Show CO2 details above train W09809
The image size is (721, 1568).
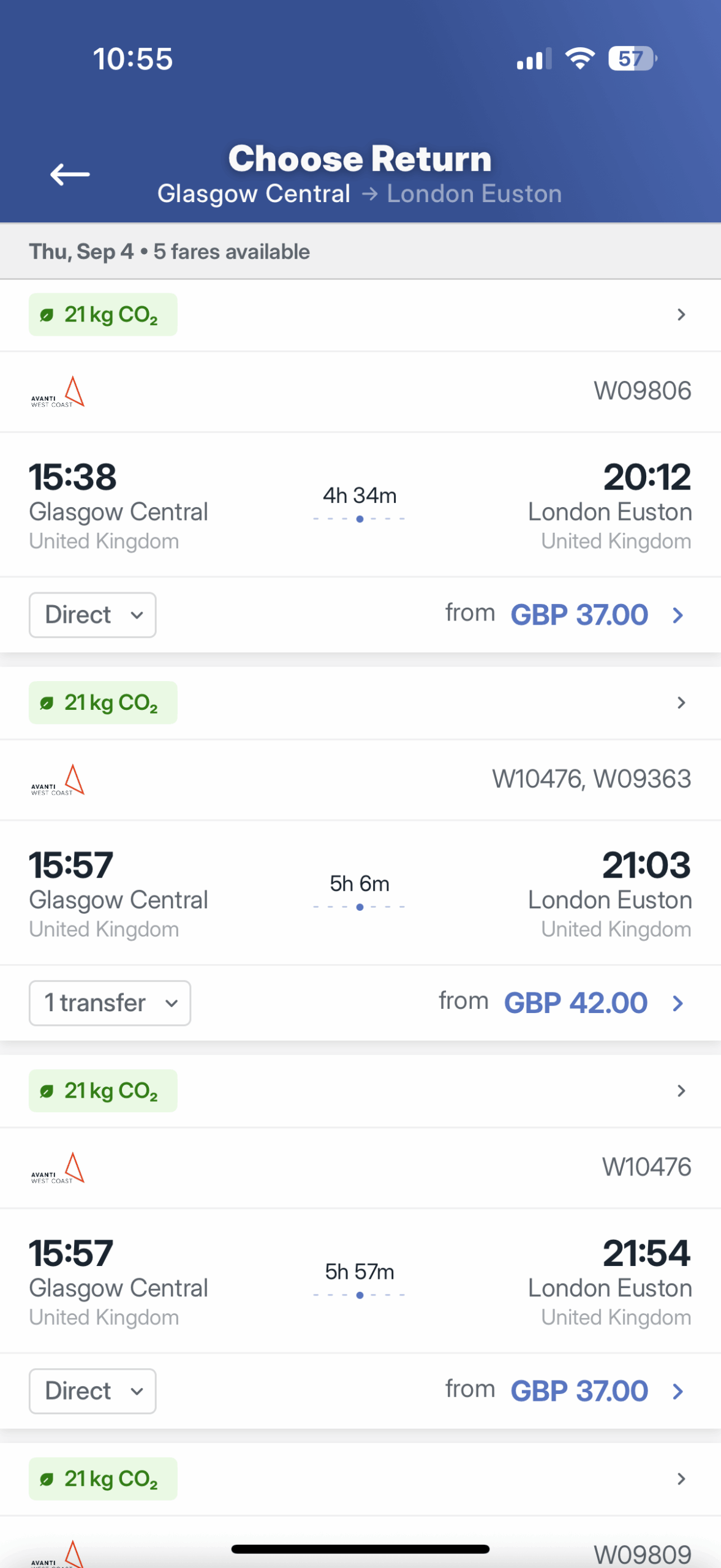click(x=360, y=1480)
